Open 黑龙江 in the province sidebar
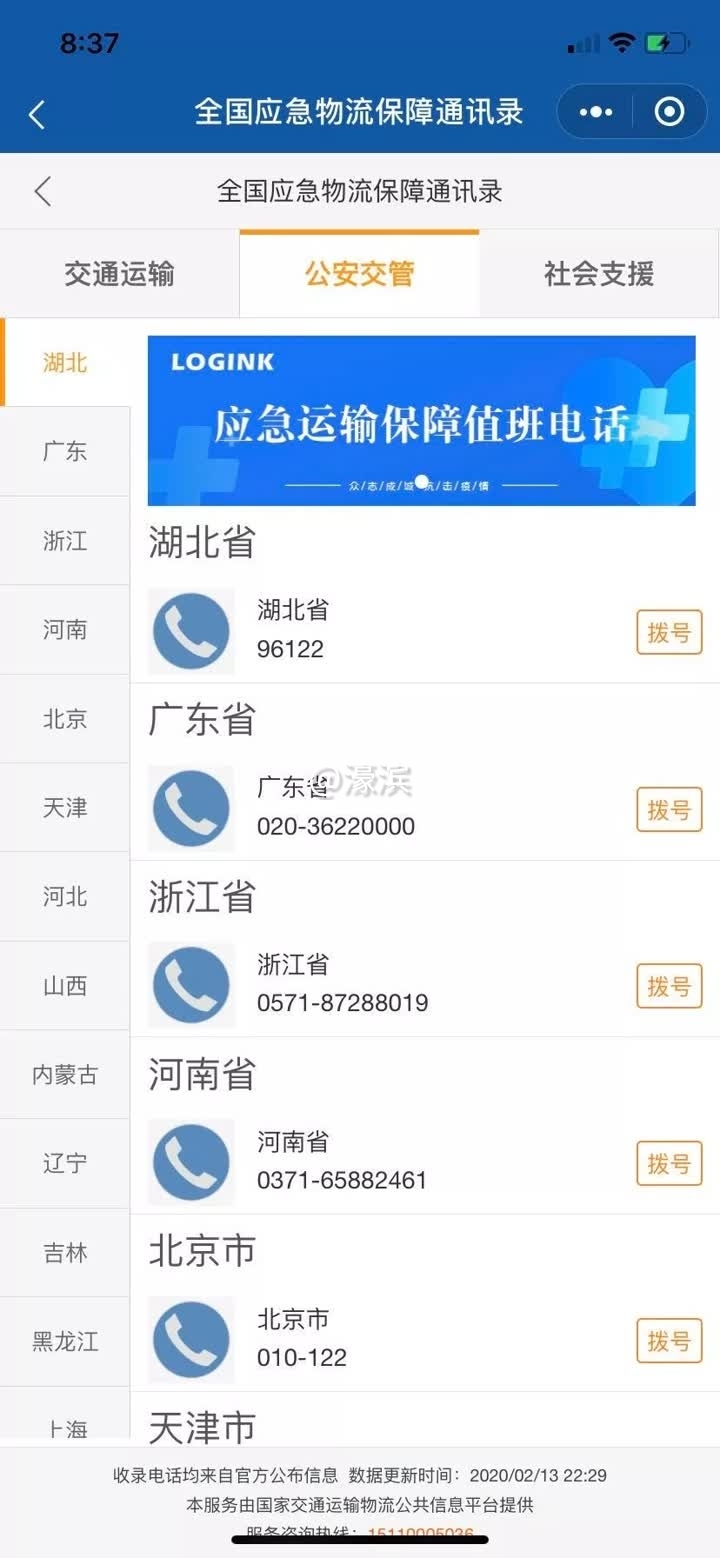 point(65,1342)
